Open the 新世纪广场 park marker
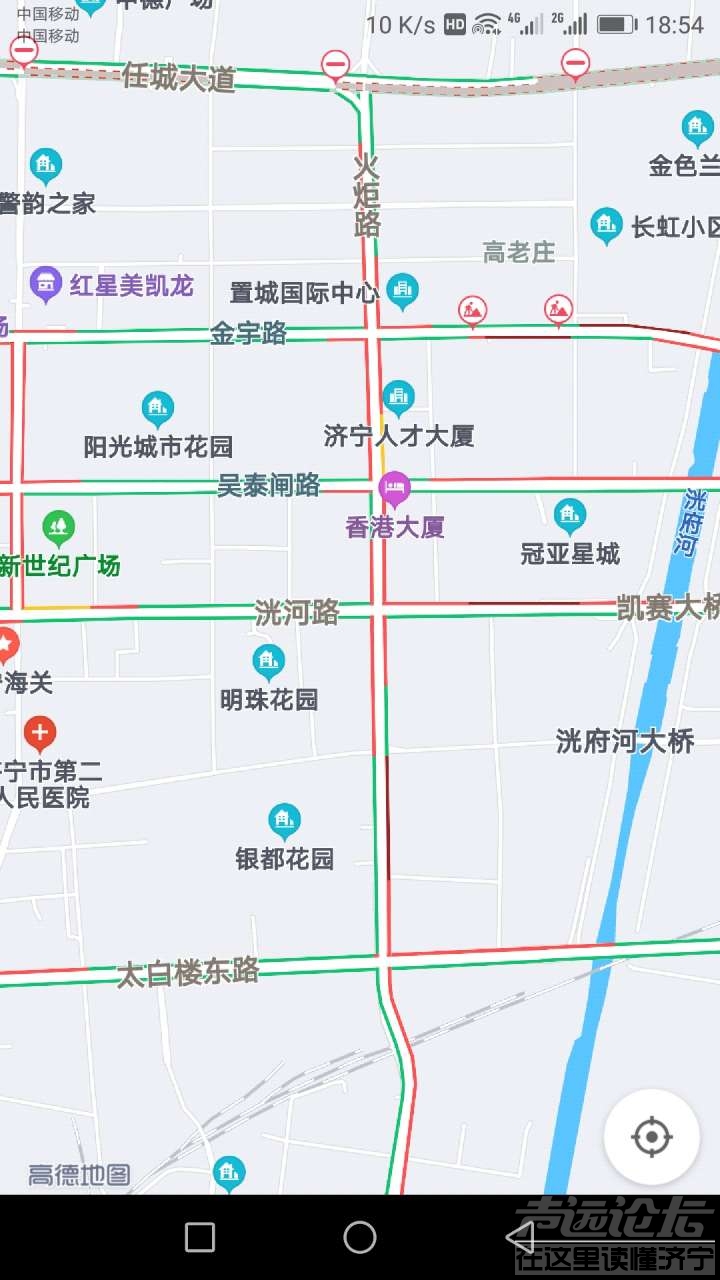720x1280 pixels. click(x=58, y=526)
